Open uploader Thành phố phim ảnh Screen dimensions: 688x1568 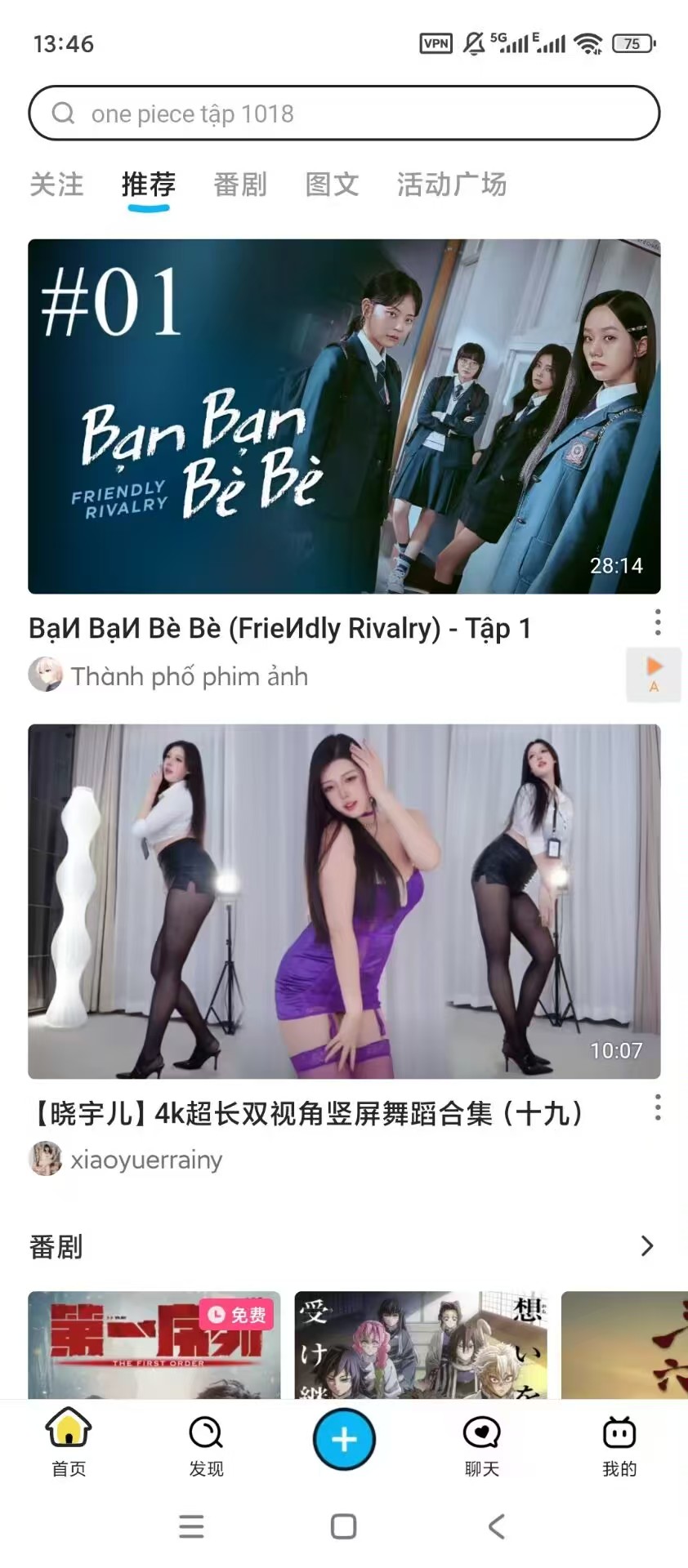(188, 676)
